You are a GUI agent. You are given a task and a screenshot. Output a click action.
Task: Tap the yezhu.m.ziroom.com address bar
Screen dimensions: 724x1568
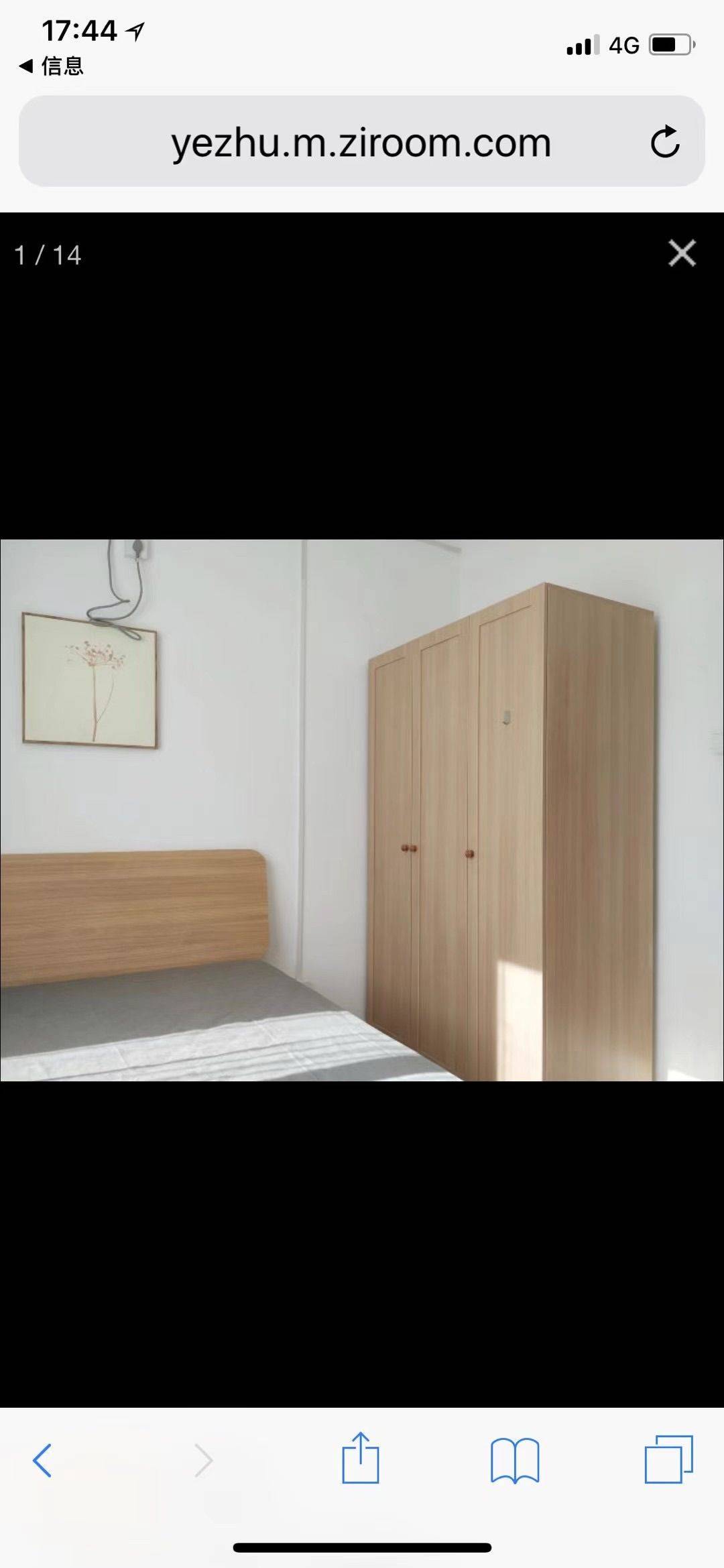(x=361, y=143)
